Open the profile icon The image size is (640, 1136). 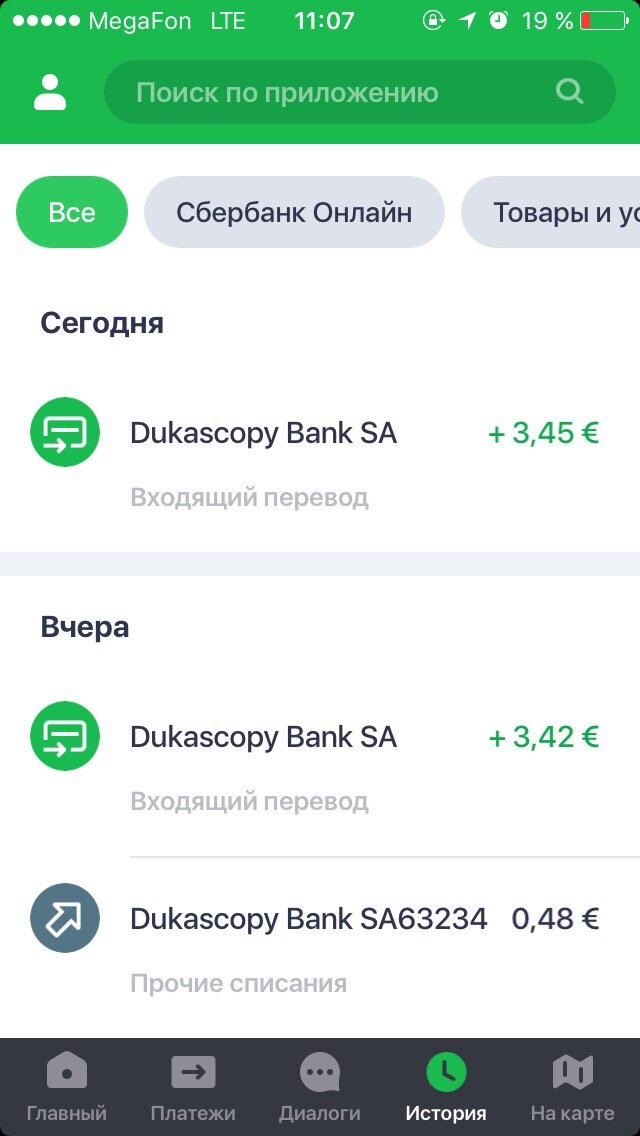point(49,92)
